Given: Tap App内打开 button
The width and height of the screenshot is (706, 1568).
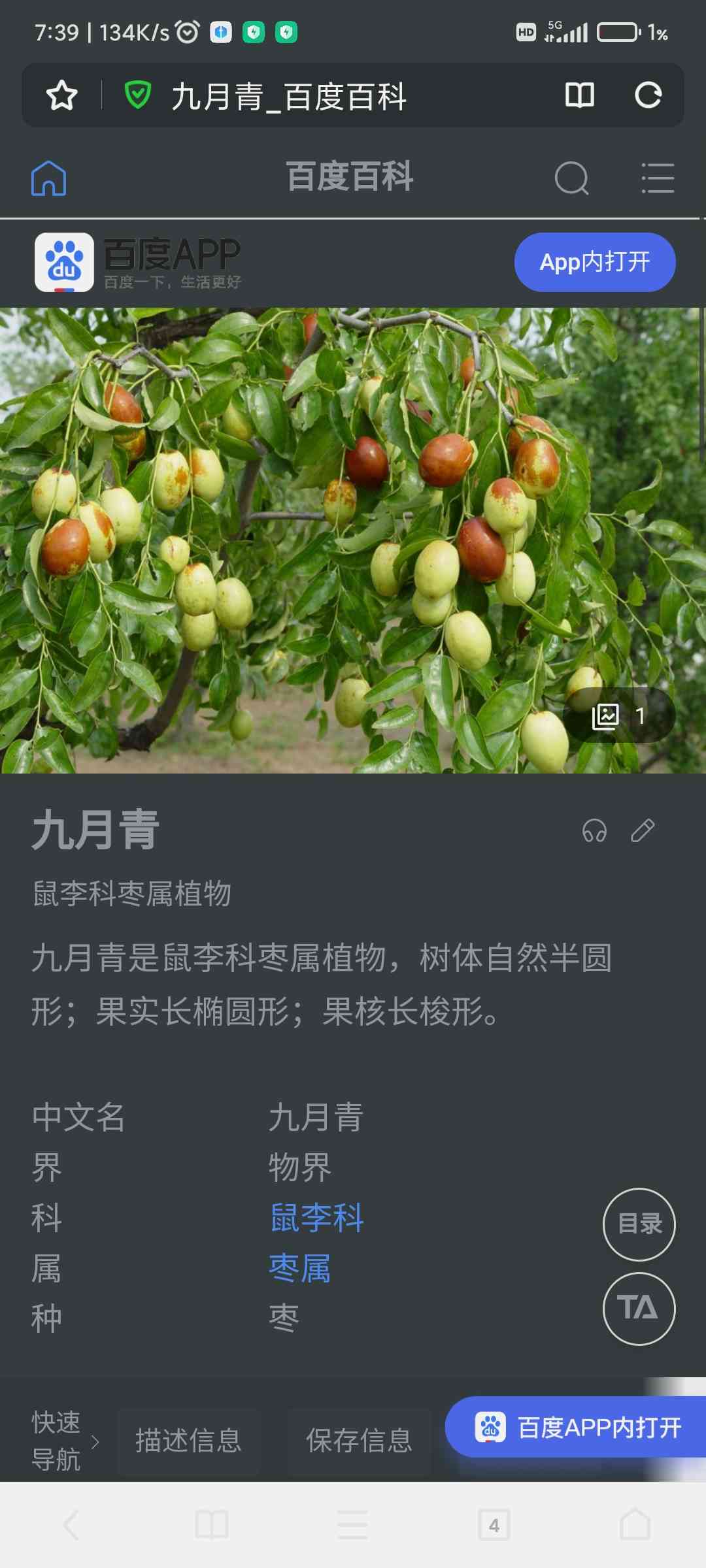Looking at the screenshot, I should (x=595, y=262).
